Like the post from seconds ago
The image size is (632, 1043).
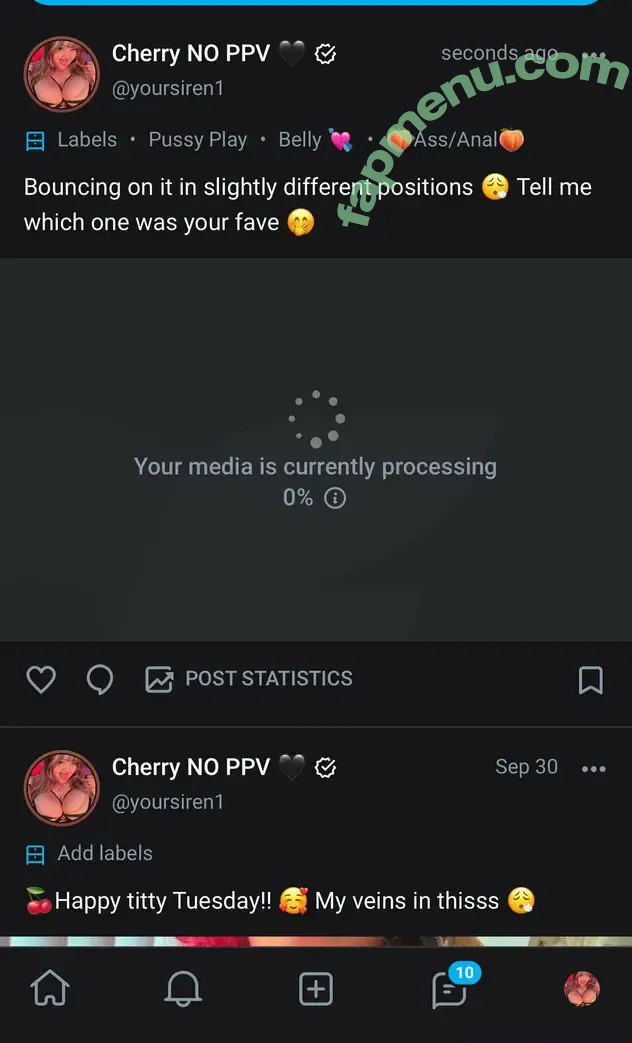click(x=40, y=680)
